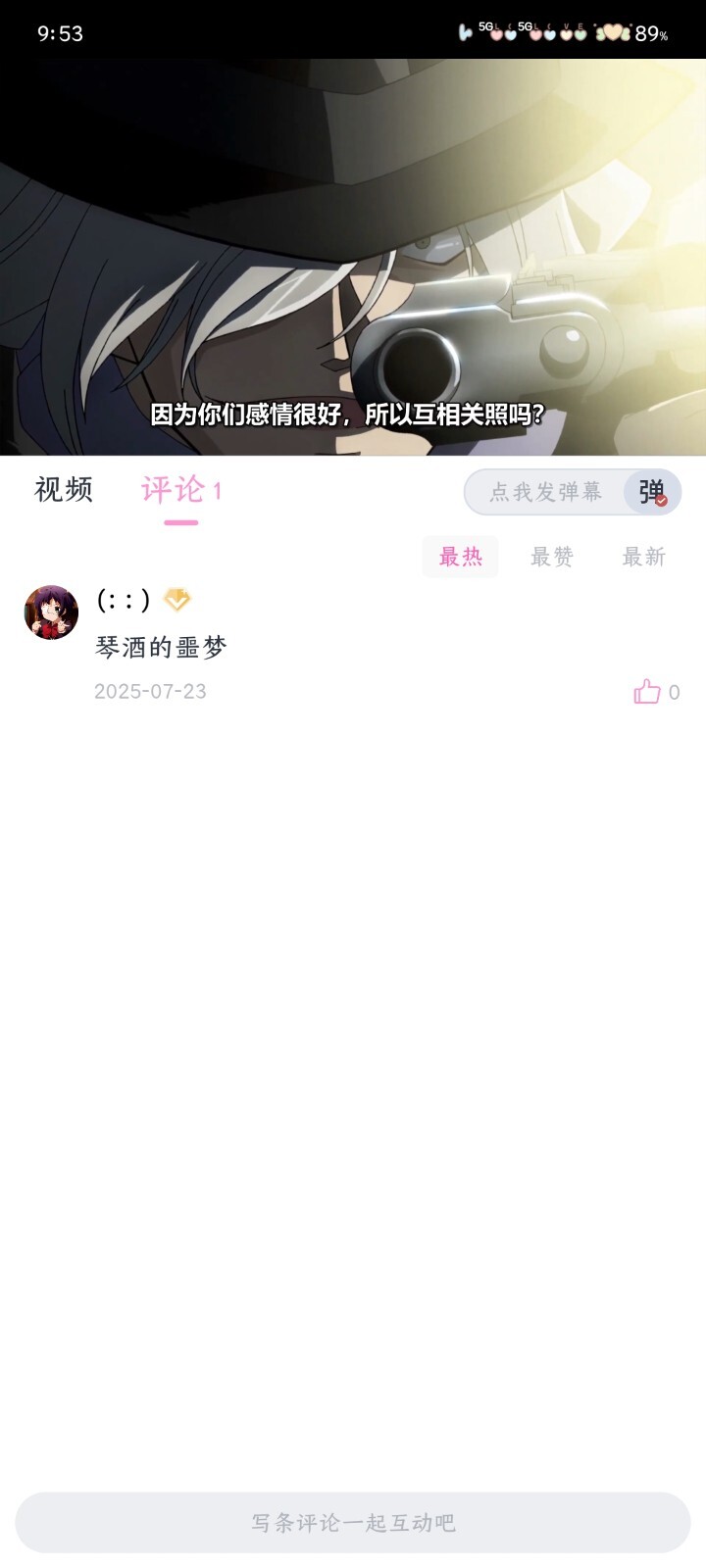The image size is (706, 1568).
Task: Tap the 点我发弹幕 input field
Action: (x=545, y=492)
